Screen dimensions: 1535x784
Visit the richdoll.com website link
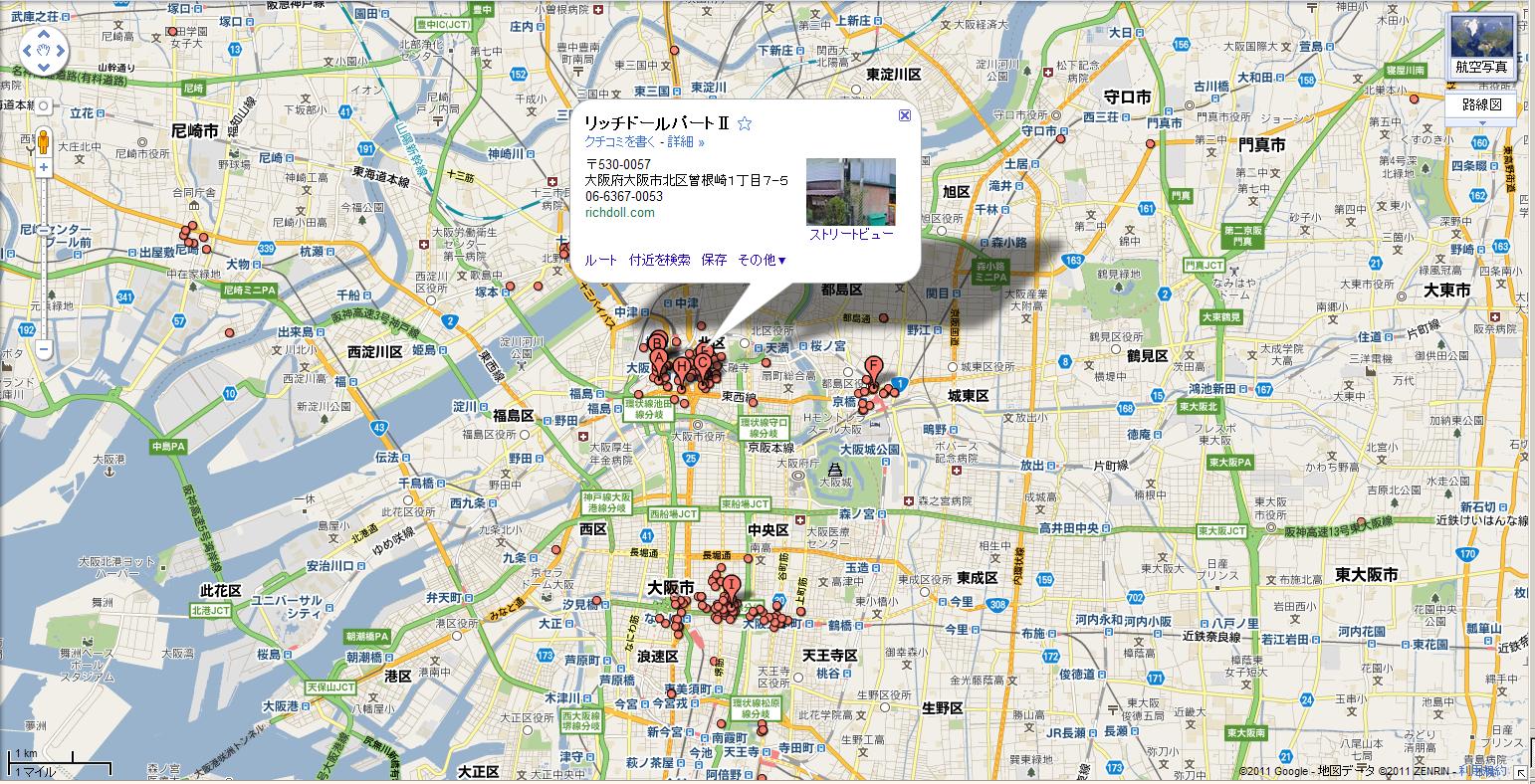[x=619, y=213]
